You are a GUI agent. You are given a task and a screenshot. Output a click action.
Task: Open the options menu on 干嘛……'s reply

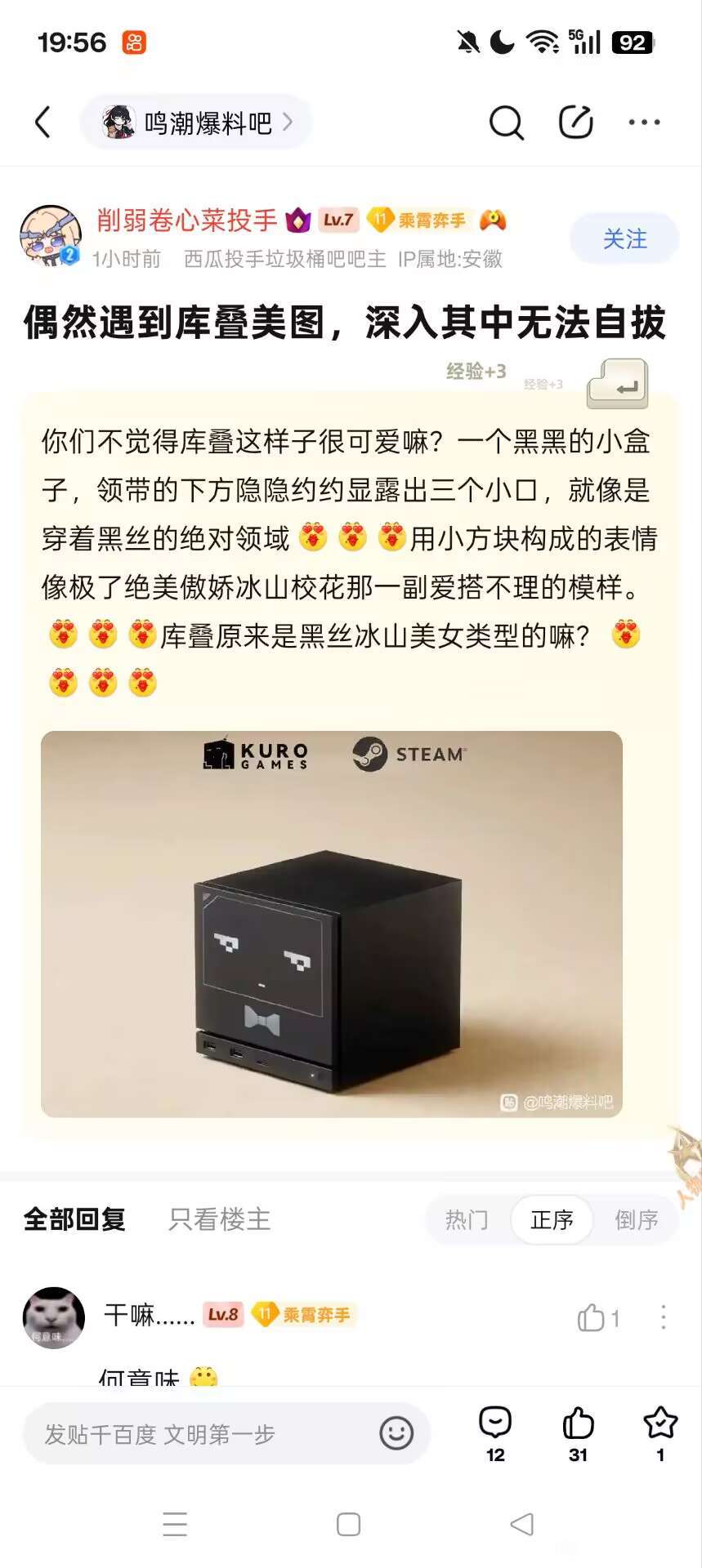coord(663,1317)
